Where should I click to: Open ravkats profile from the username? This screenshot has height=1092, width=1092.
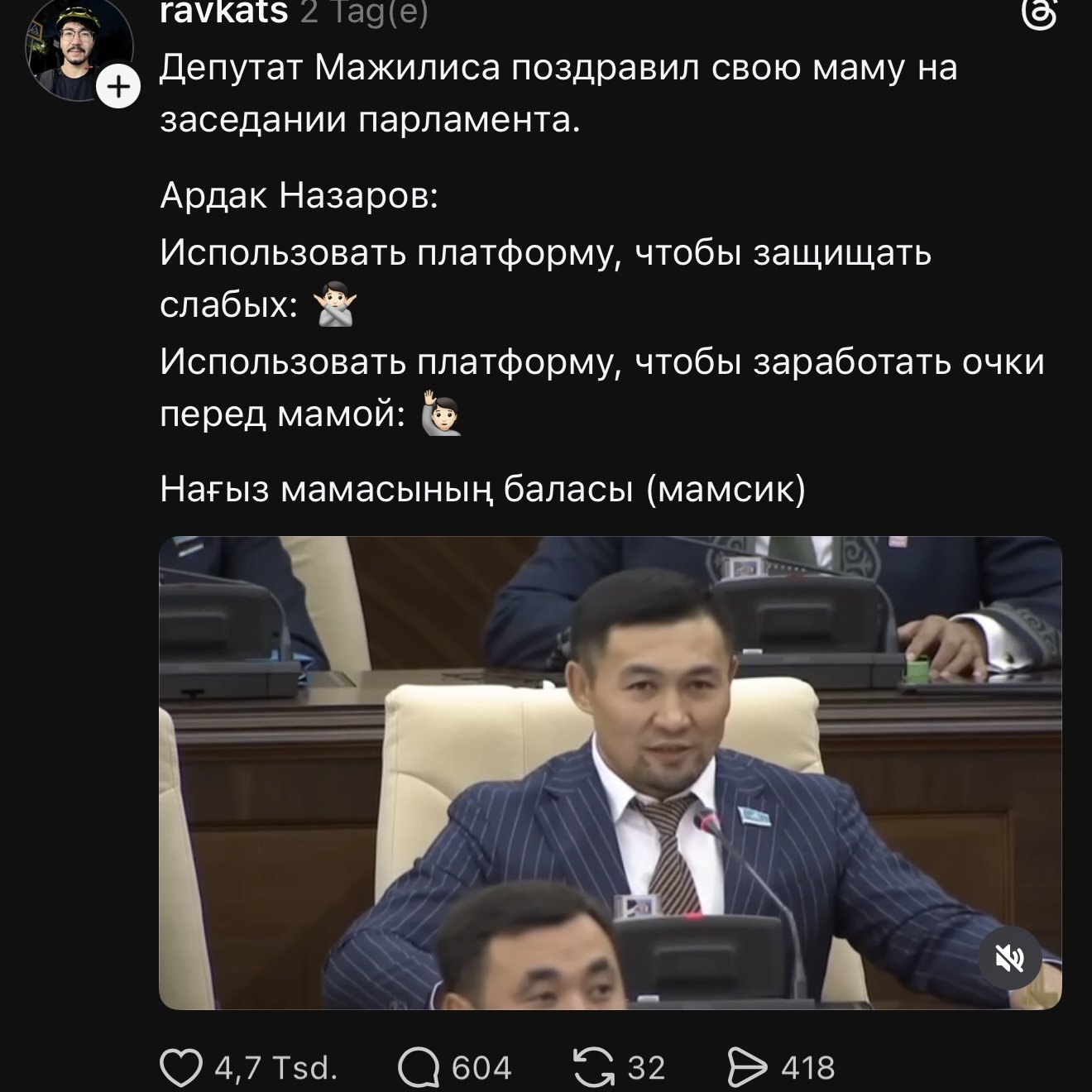click(x=223, y=12)
